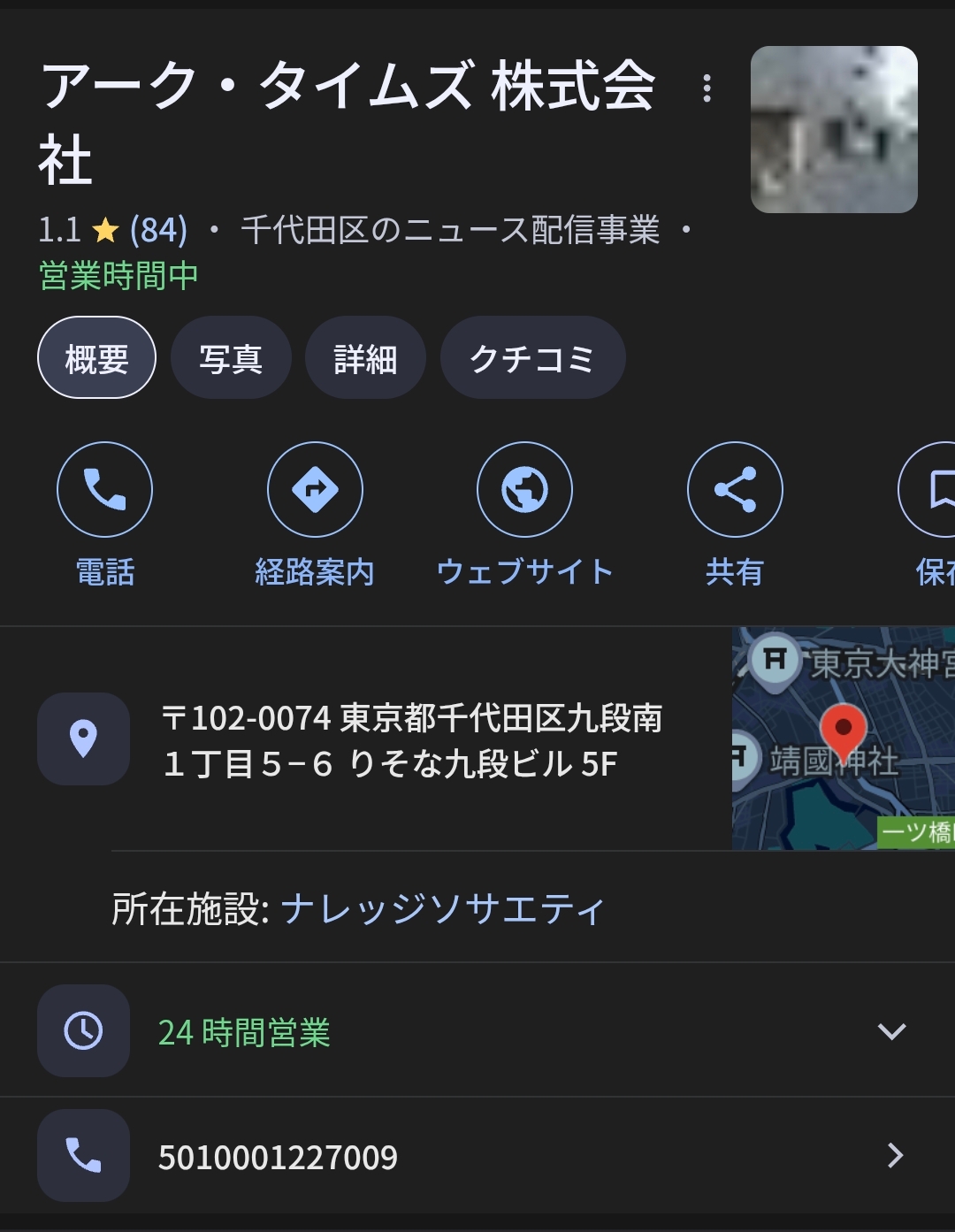Open the three-dot overflow menu
This screenshot has height=1232, width=955.
click(x=706, y=88)
